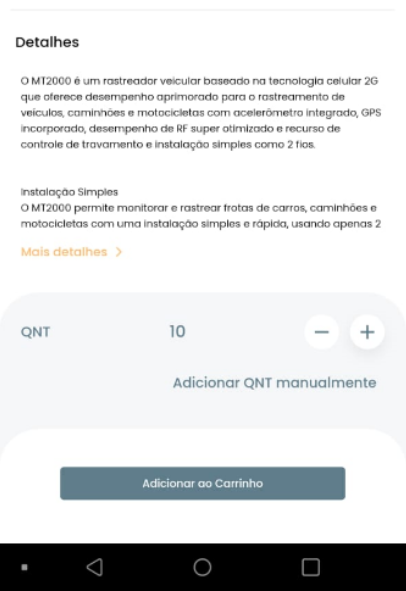Tap Adicionar QNT manualmente
The height and width of the screenshot is (591, 406).
[274, 383]
